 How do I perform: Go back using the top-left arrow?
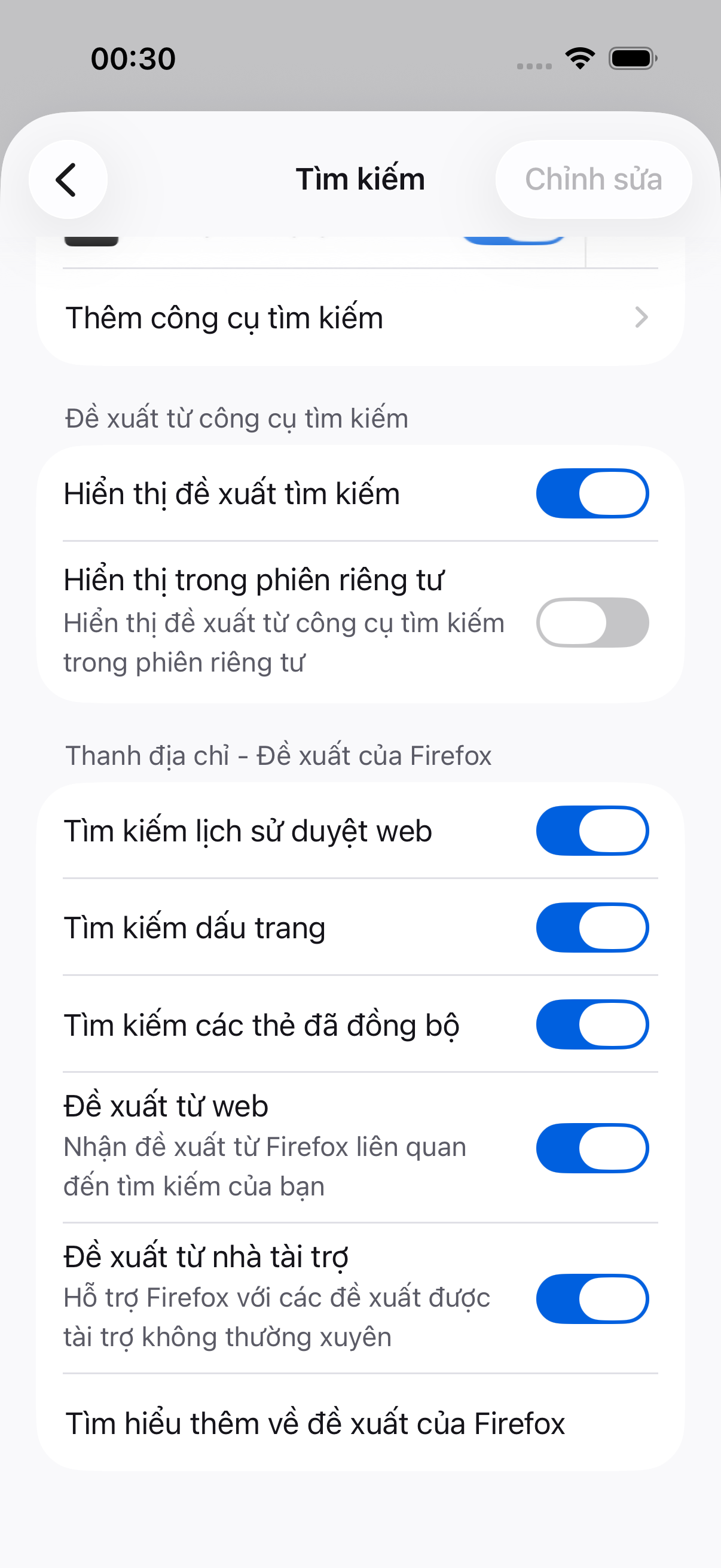click(68, 179)
